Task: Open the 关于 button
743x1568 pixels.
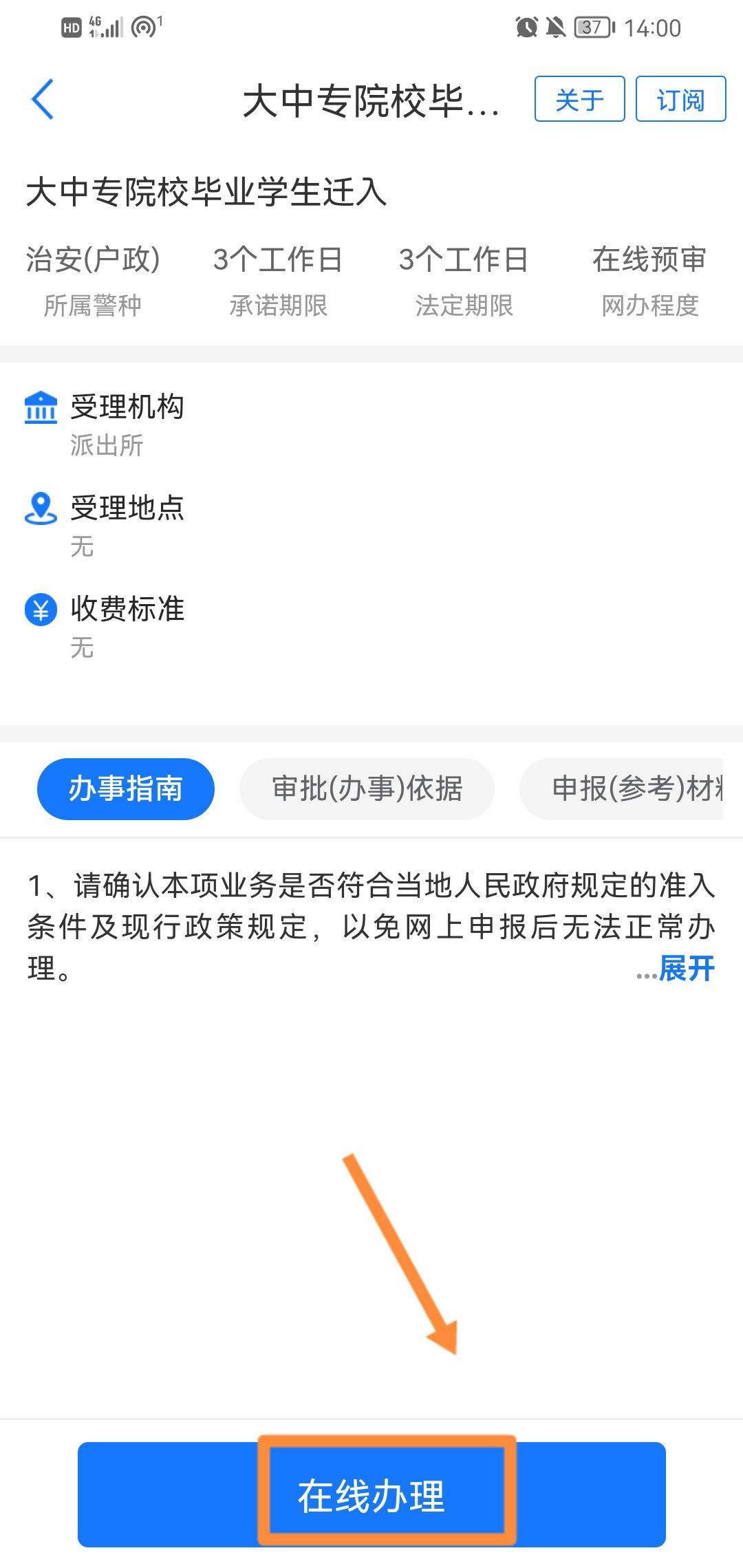Action: coord(579,99)
